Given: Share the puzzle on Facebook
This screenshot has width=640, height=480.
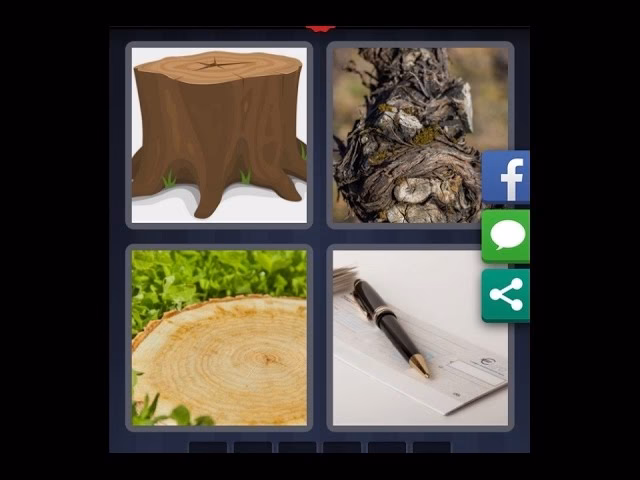Looking at the screenshot, I should pos(507,177).
